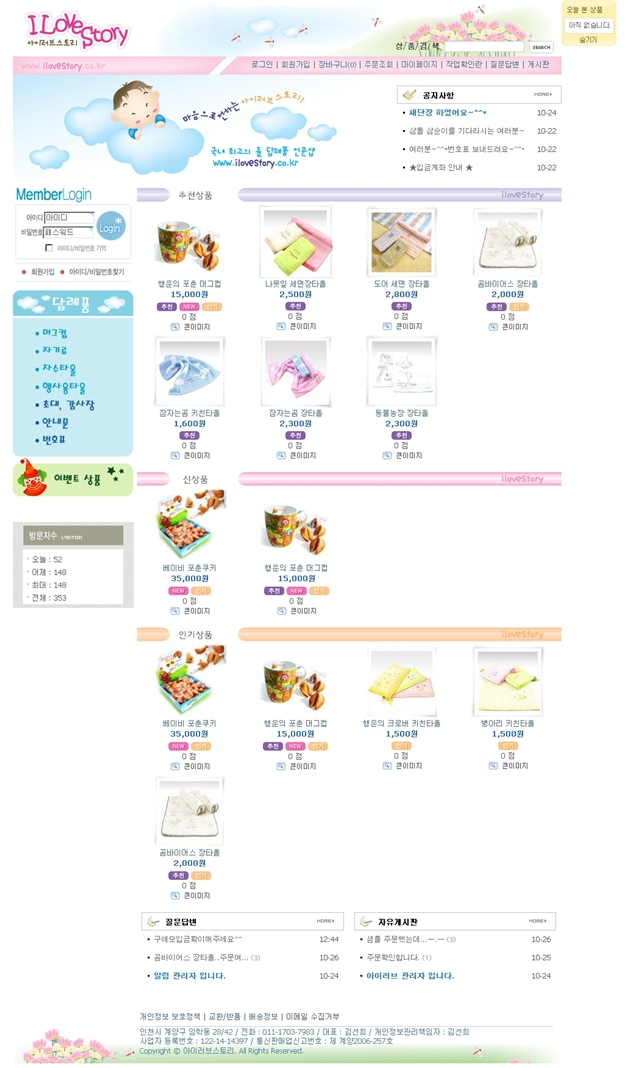Tap the 비밀번호 password field

click(68, 232)
